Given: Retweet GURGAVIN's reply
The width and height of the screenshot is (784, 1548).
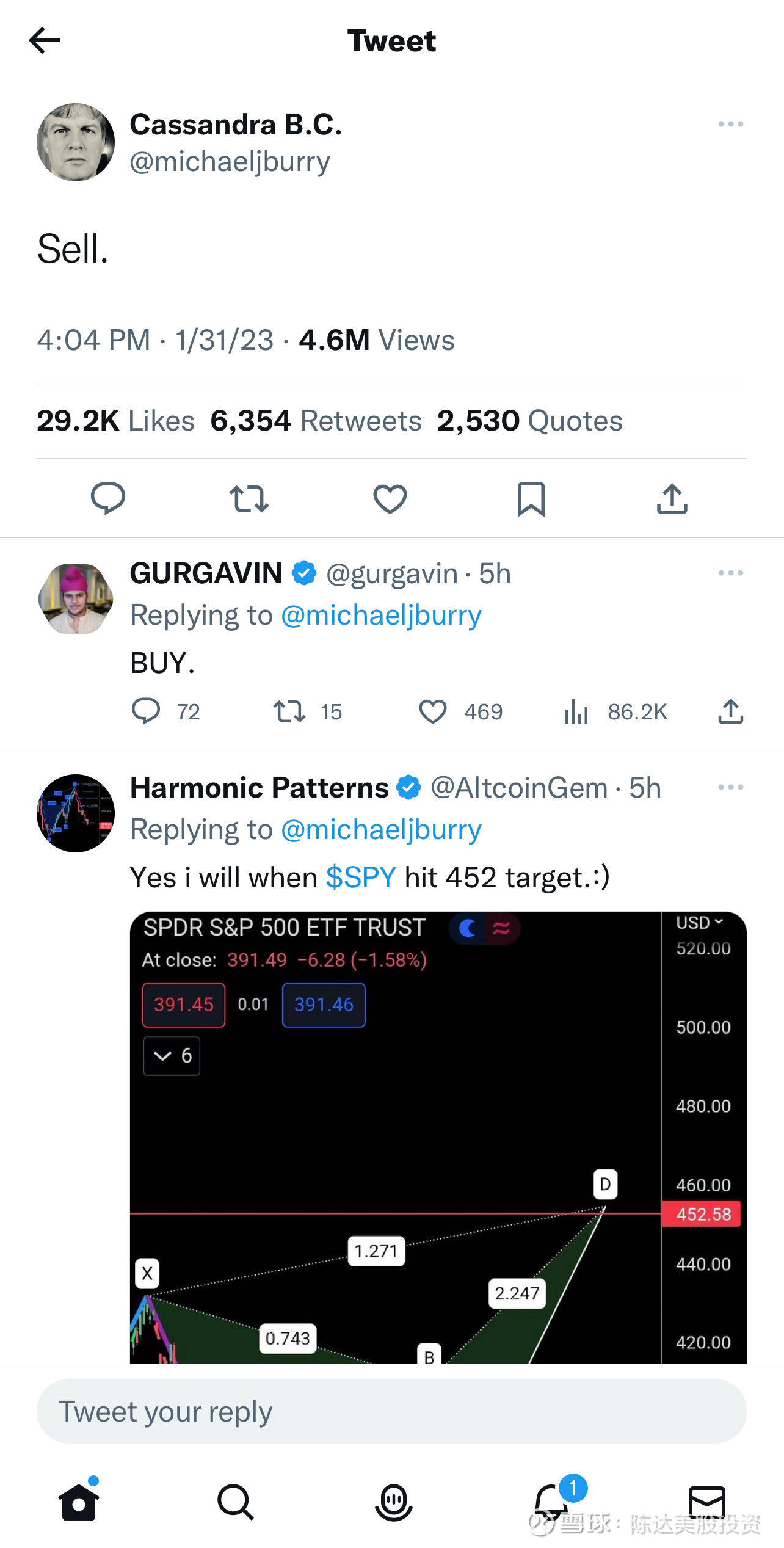Looking at the screenshot, I should tap(289, 711).
